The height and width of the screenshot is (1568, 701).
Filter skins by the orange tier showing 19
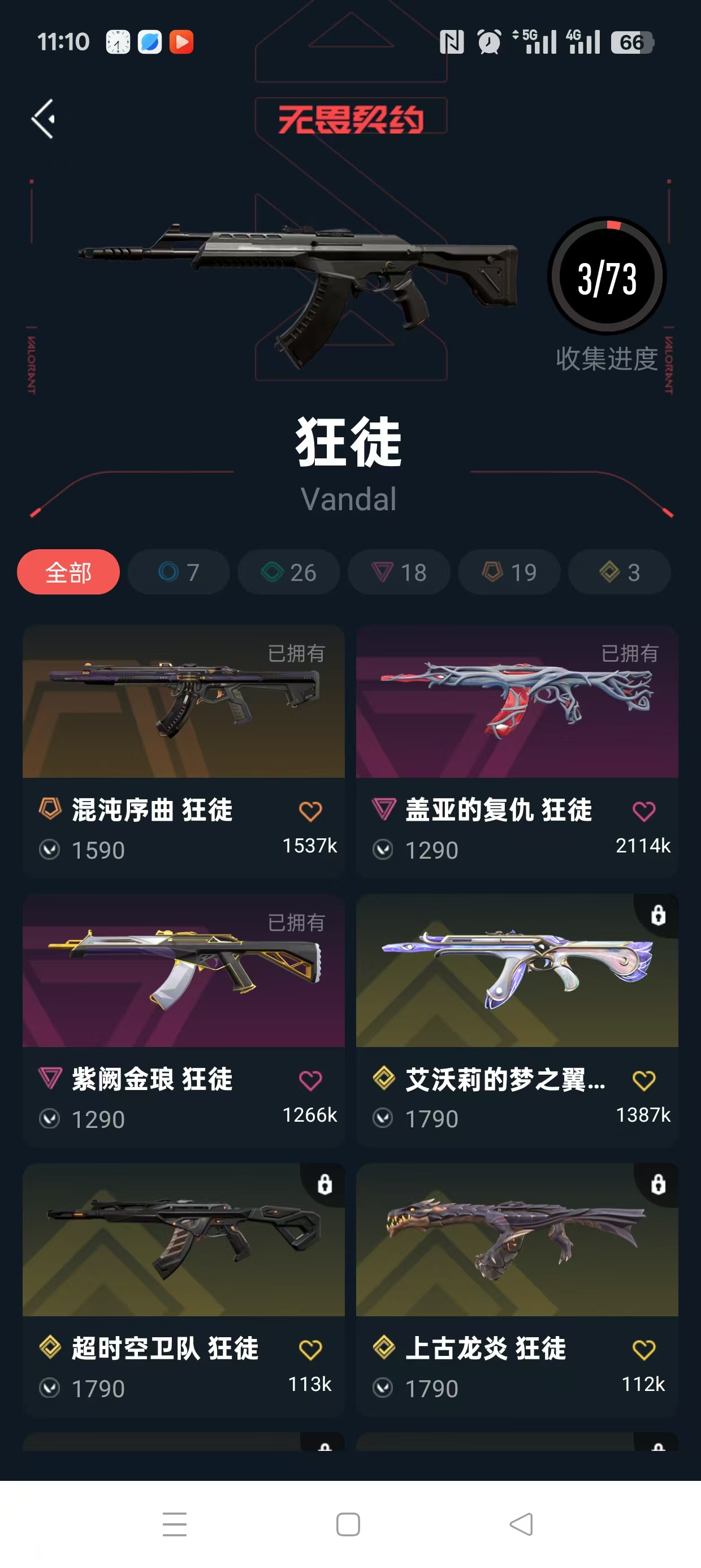(x=509, y=572)
